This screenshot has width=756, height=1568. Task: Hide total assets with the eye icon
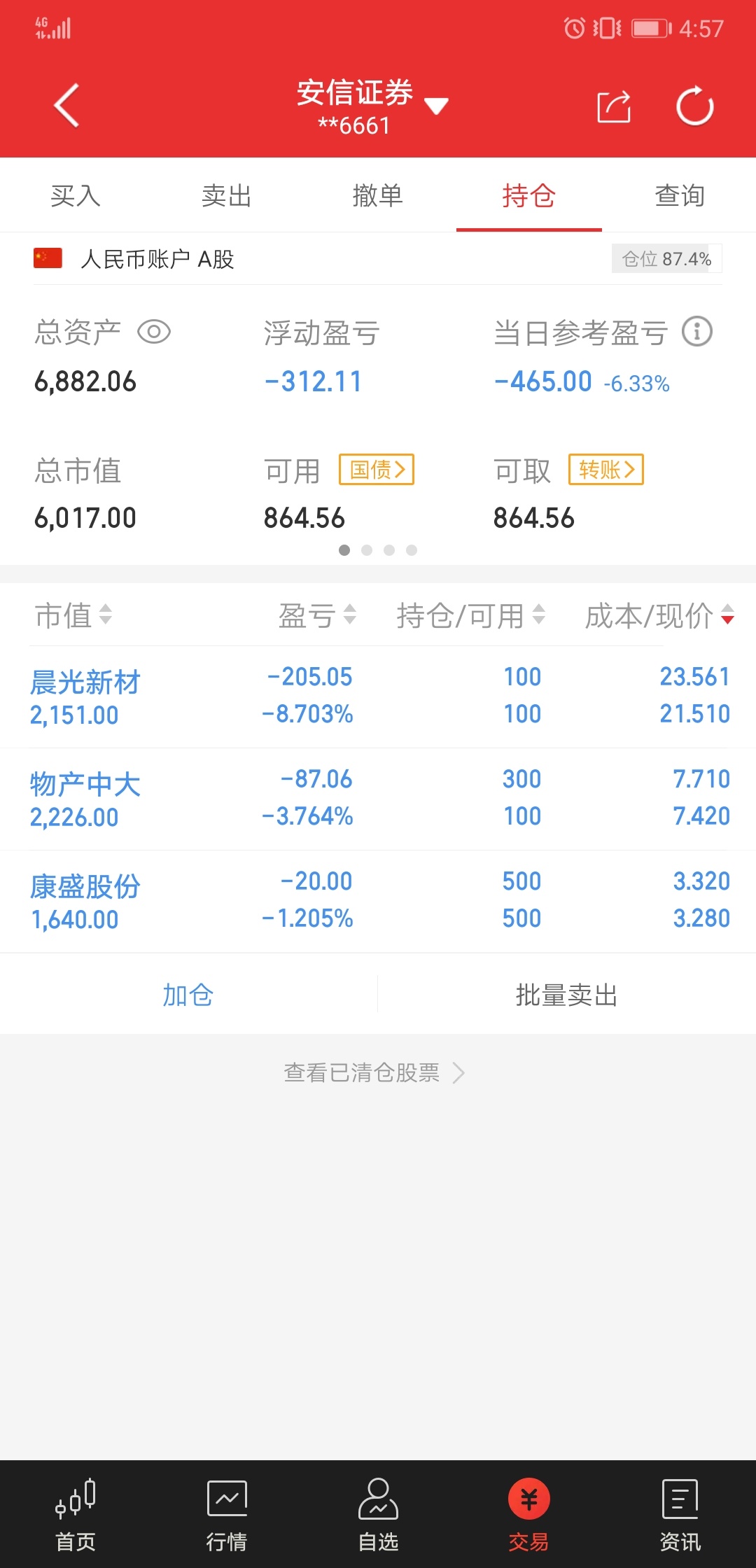pos(154,332)
